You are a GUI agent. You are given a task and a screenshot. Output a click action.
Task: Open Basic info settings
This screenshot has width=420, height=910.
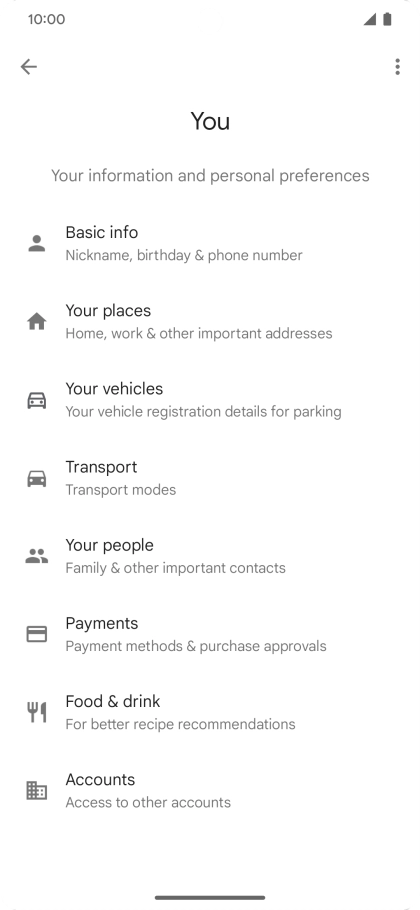(210, 243)
